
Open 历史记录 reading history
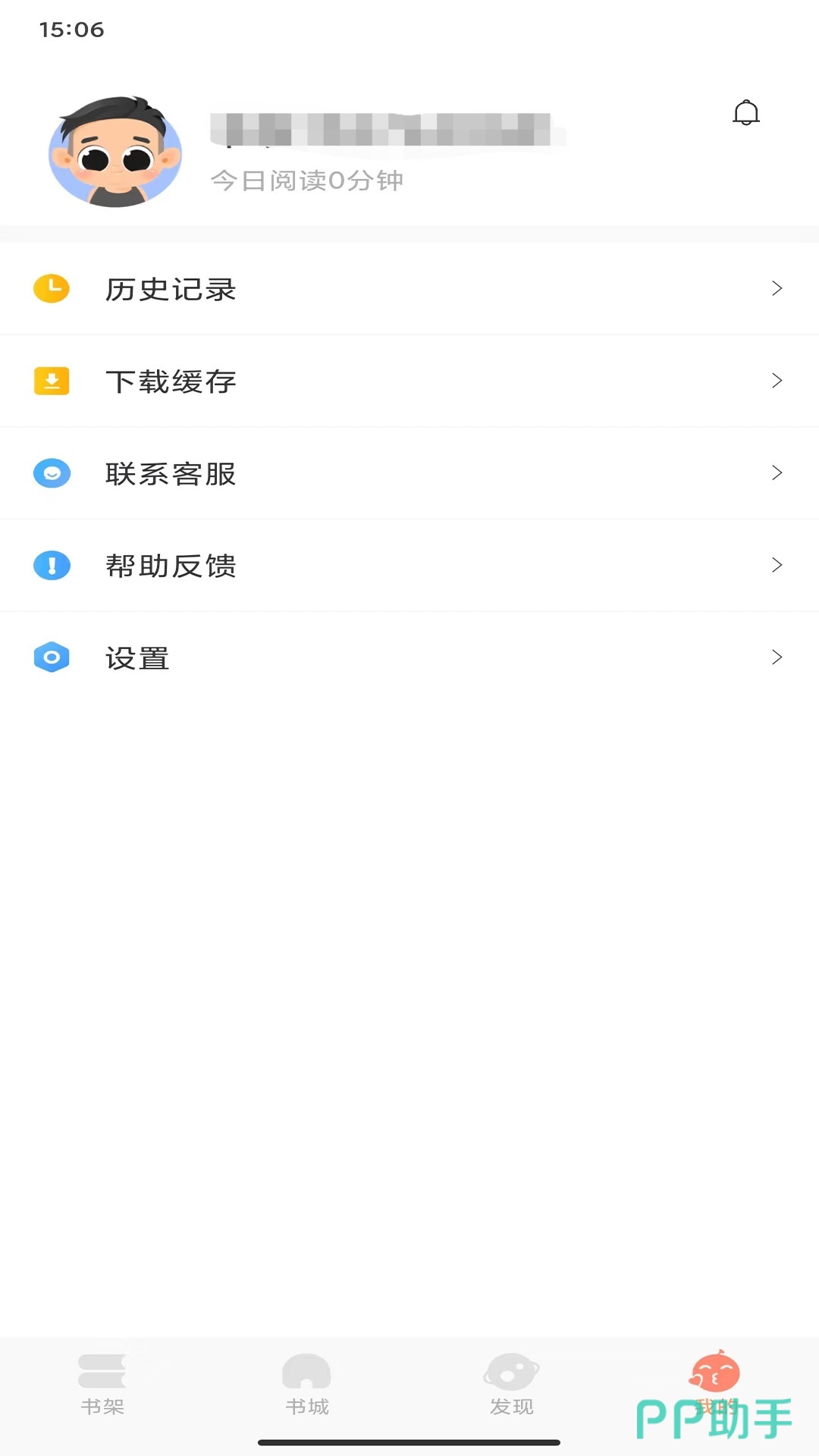coord(409,289)
